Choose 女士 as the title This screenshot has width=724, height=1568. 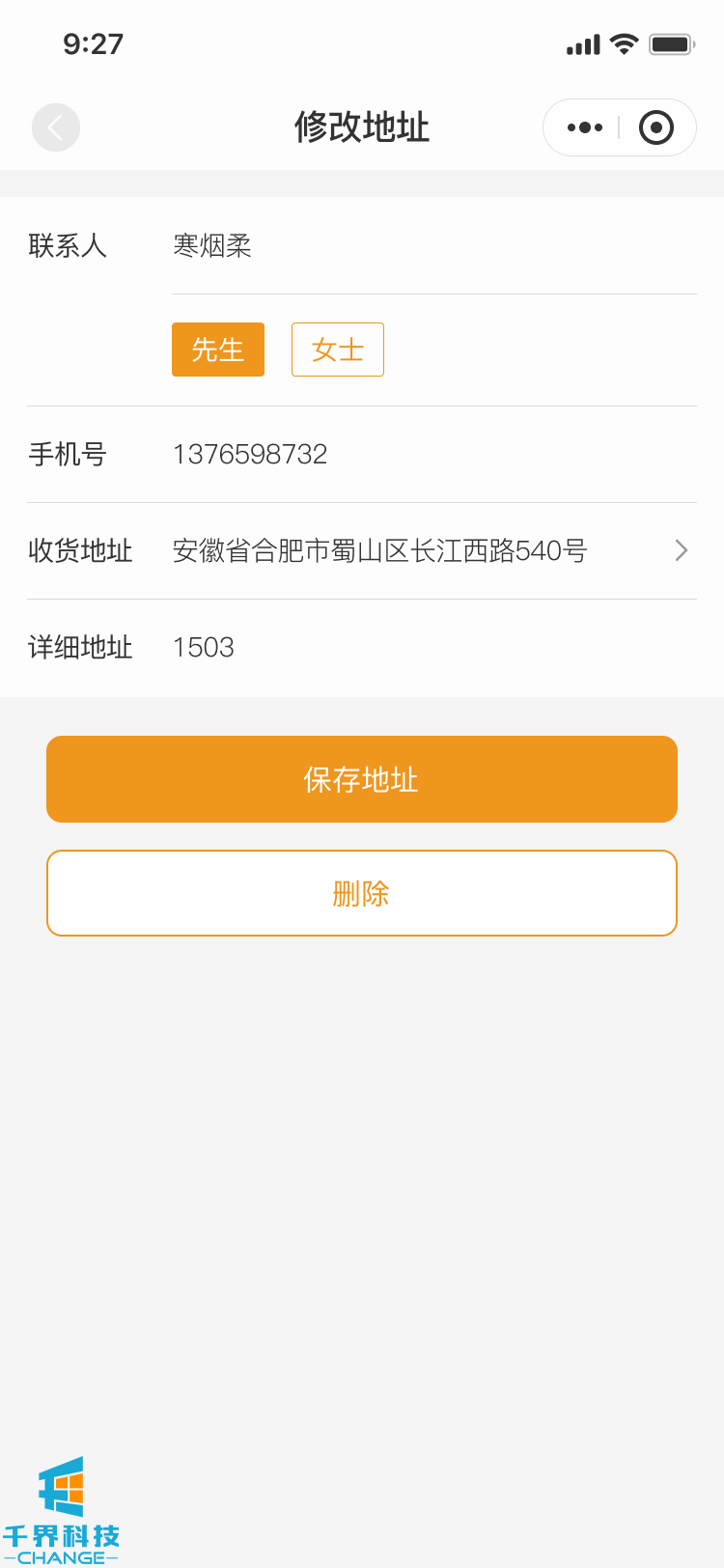tap(338, 350)
